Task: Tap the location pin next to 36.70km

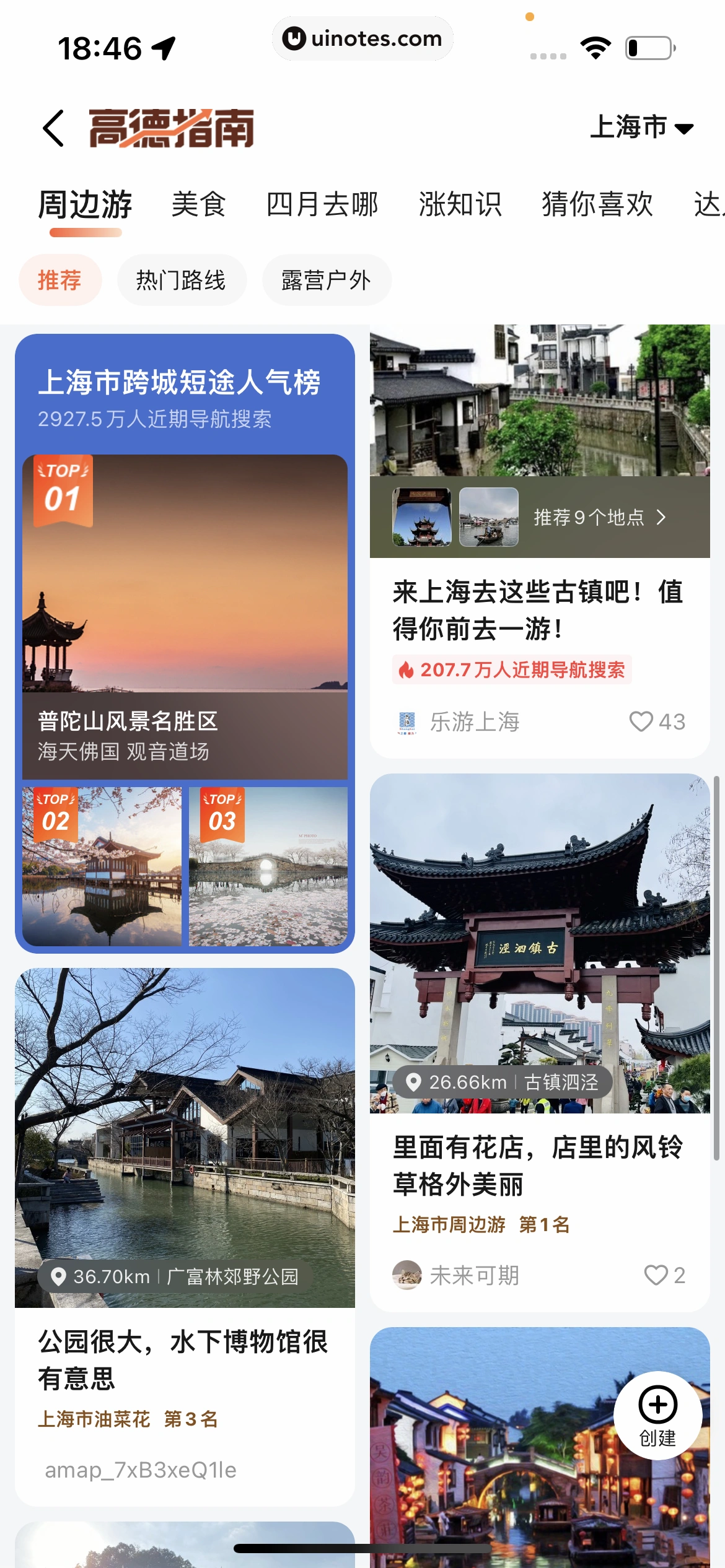Action: click(x=59, y=1277)
